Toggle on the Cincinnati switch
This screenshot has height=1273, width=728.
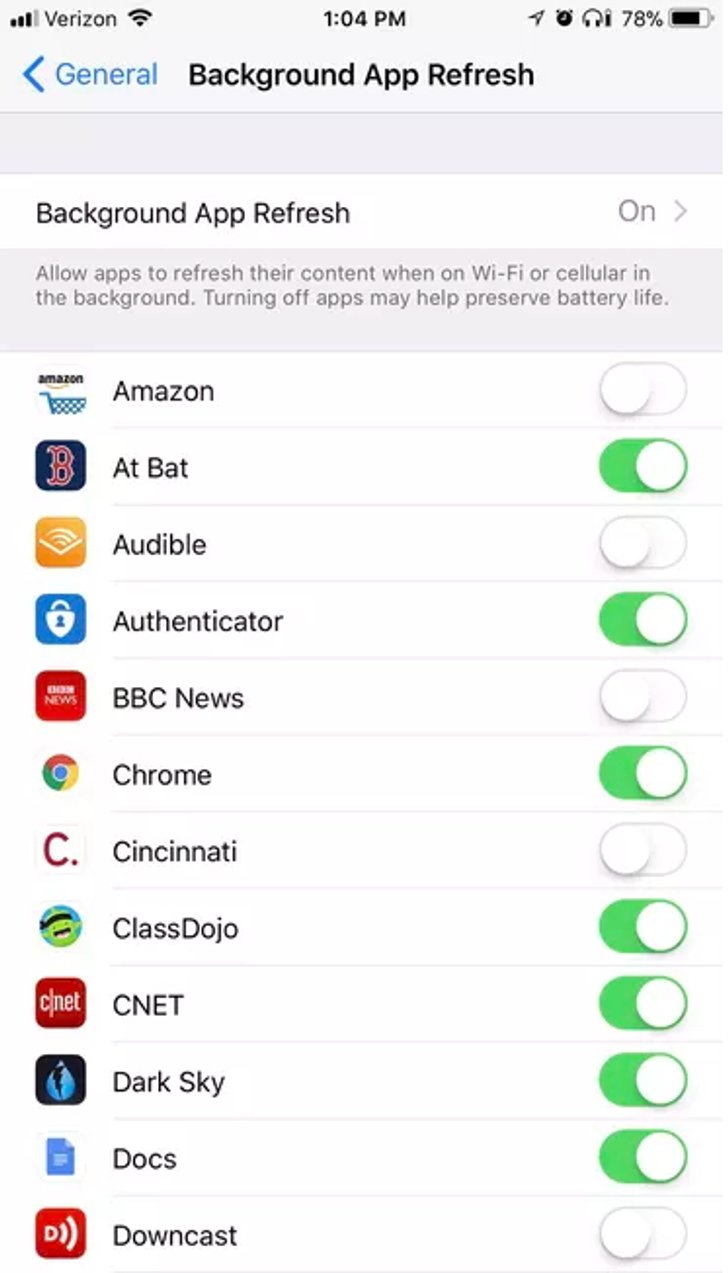click(643, 851)
